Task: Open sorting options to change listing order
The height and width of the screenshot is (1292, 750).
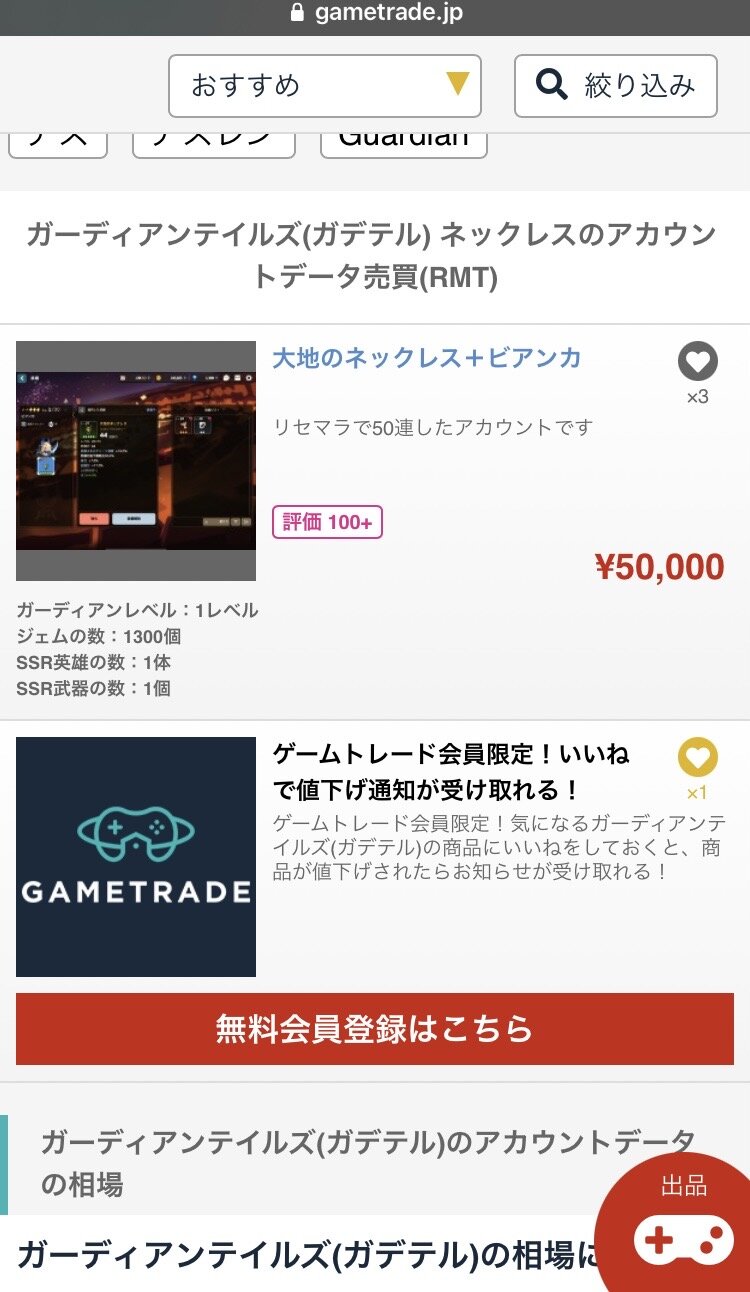Action: [x=324, y=86]
